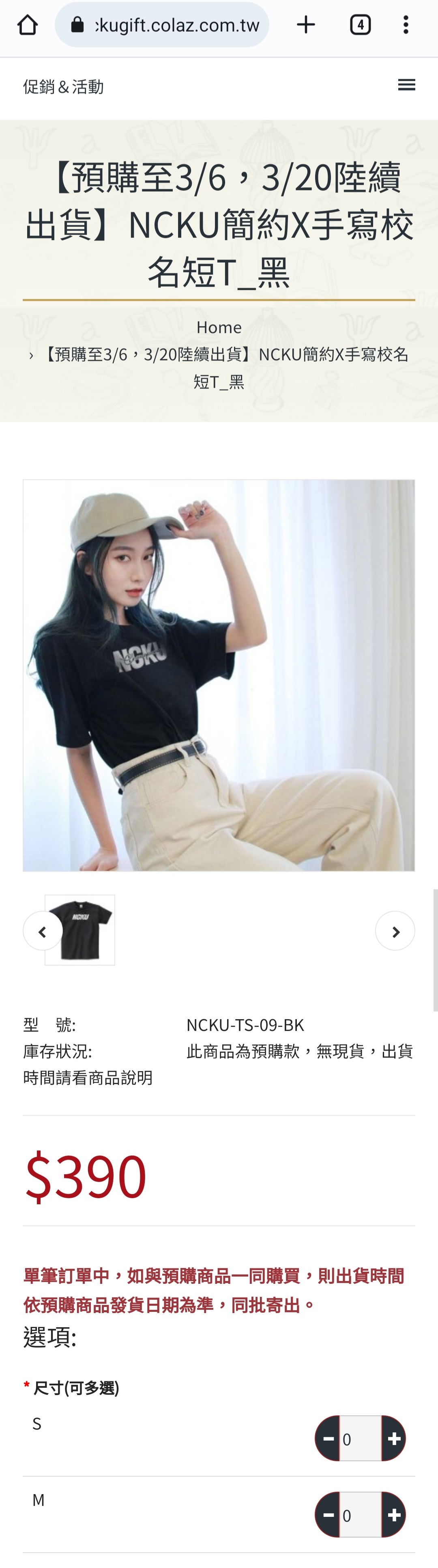Edit the size M quantity field
Image resolution: width=438 pixels, height=1568 pixels.
(x=360, y=1514)
